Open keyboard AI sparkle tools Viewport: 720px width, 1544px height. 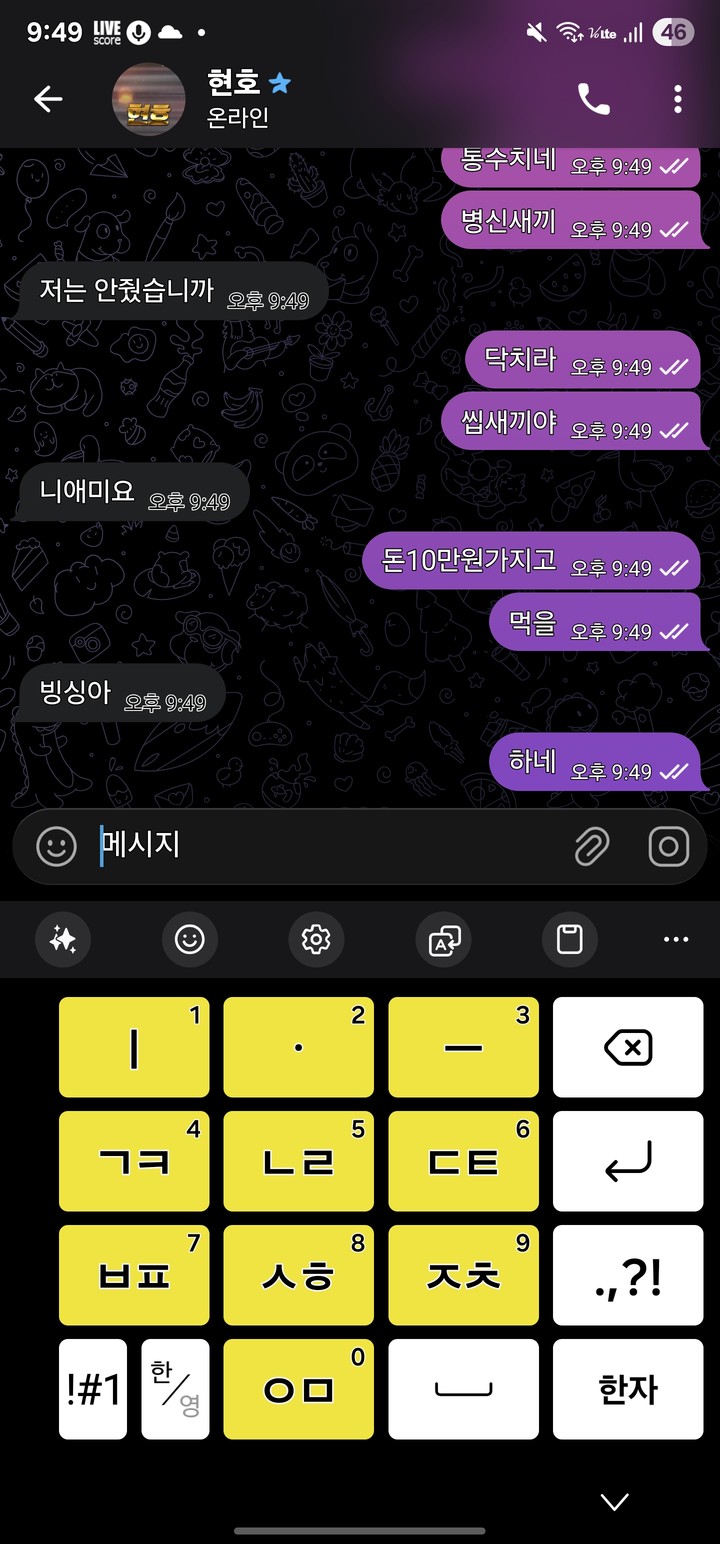pos(63,939)
